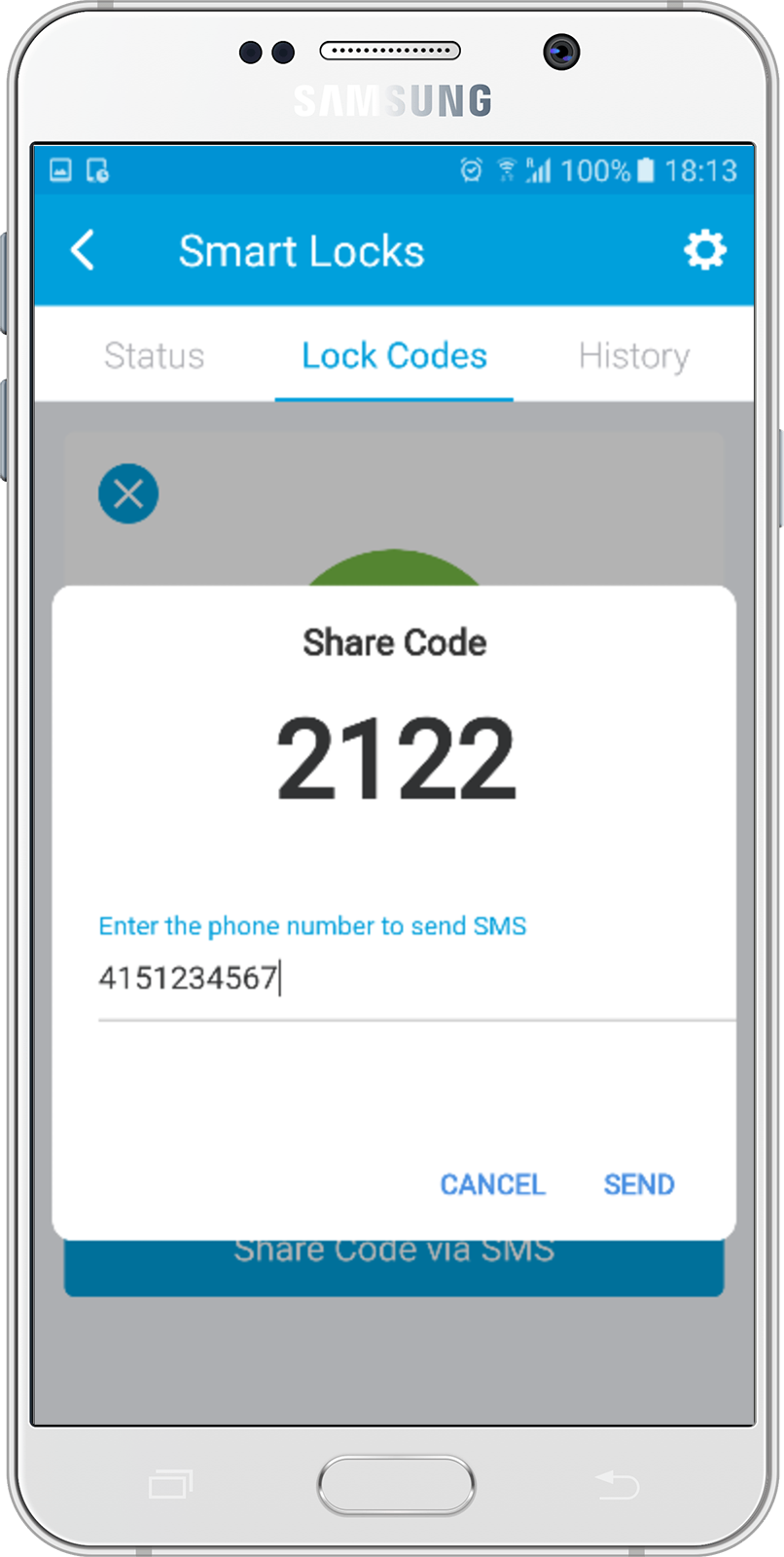The height and width of the screenshot is (1557, 784).
Task: Select the Lock Codes tab
Action: point(394,356)
